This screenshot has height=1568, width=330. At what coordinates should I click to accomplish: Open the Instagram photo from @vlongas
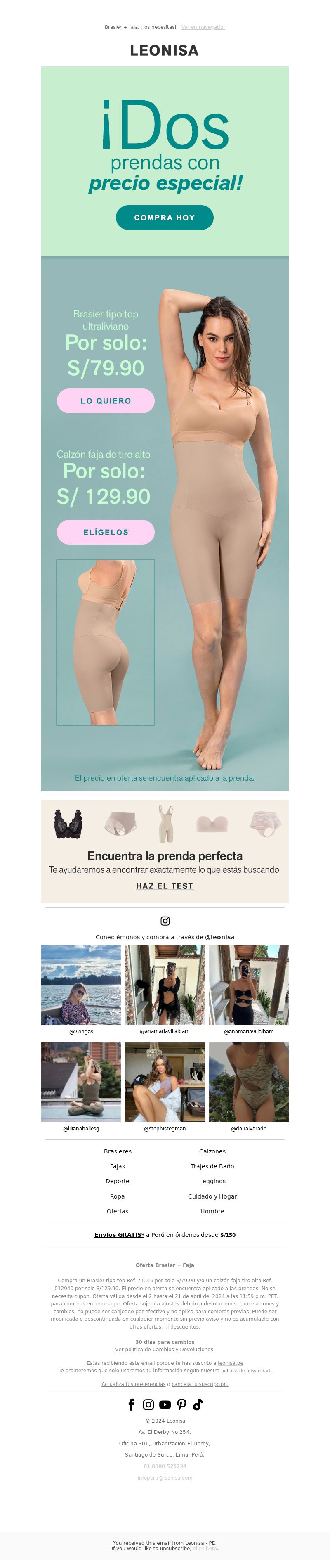(81, 984)
